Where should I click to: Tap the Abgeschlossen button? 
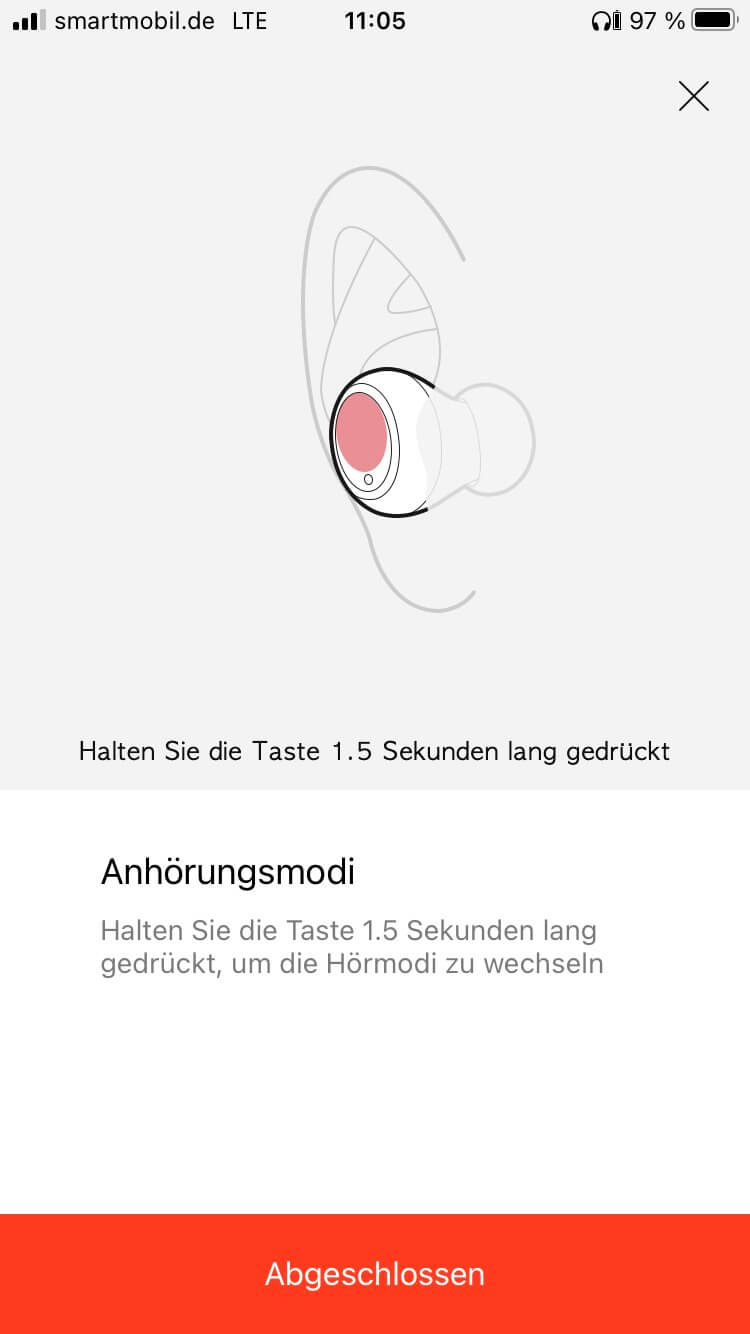point(375,1274)
